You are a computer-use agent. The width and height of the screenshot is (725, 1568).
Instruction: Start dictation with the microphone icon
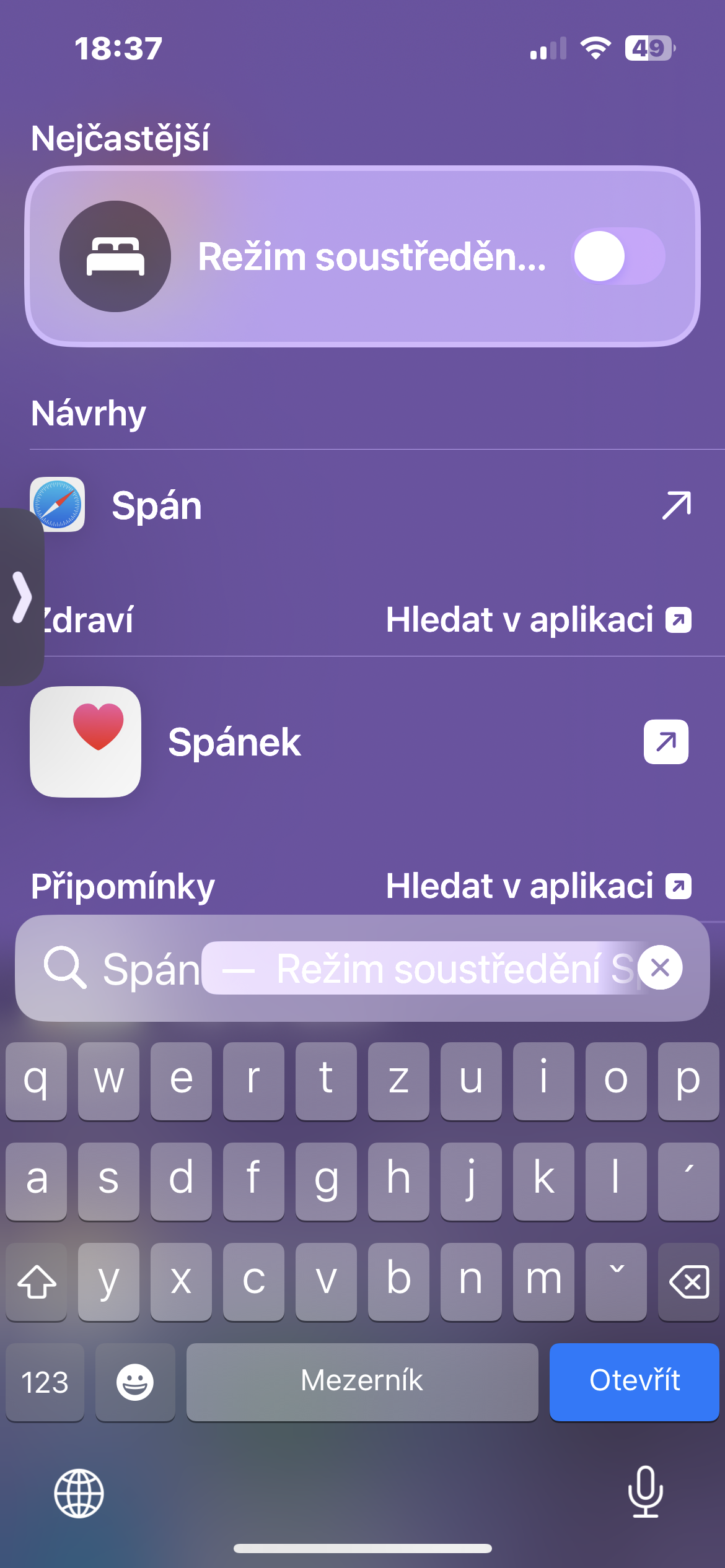pos(645,1492)
